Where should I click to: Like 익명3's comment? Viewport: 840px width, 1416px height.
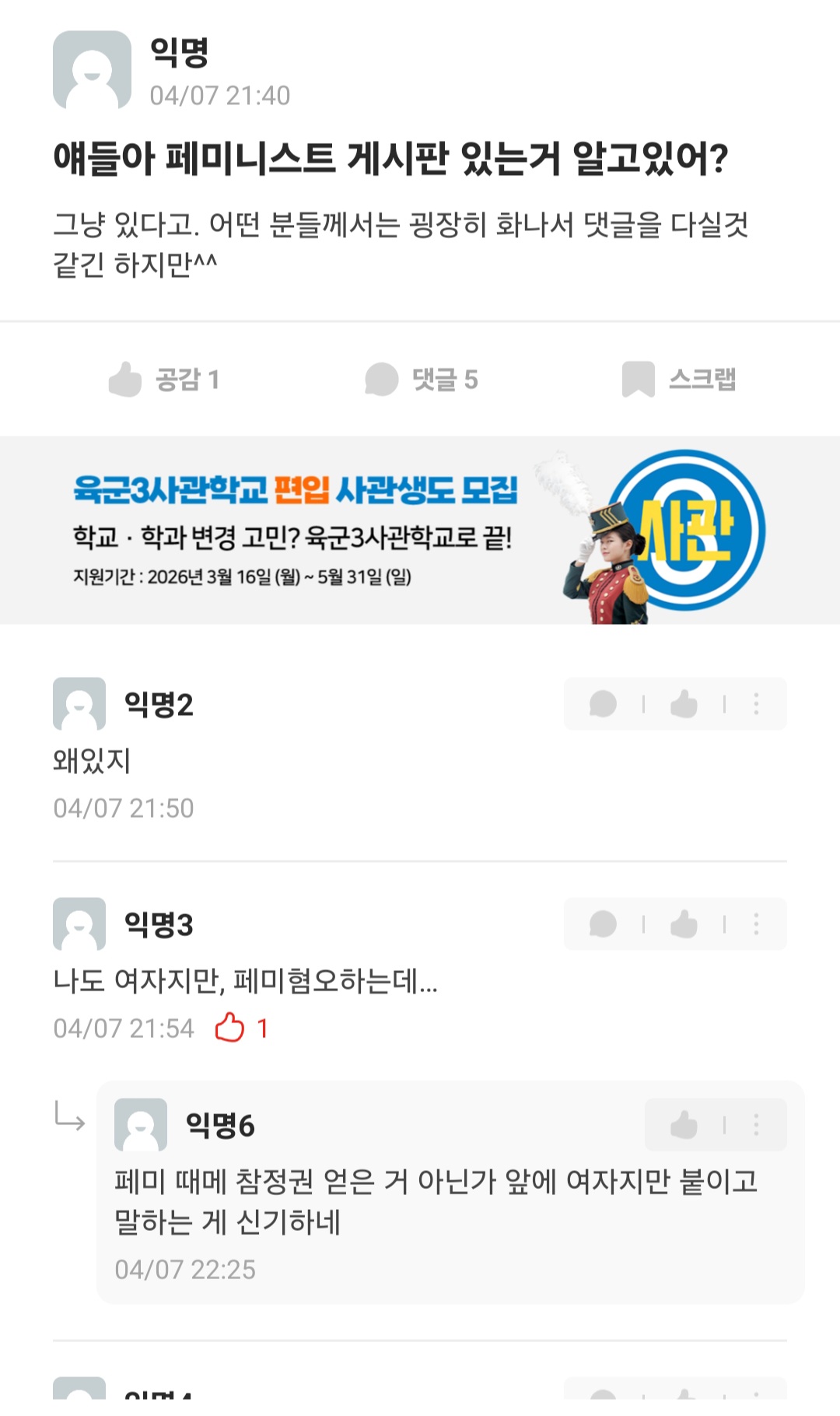[684, 924]
